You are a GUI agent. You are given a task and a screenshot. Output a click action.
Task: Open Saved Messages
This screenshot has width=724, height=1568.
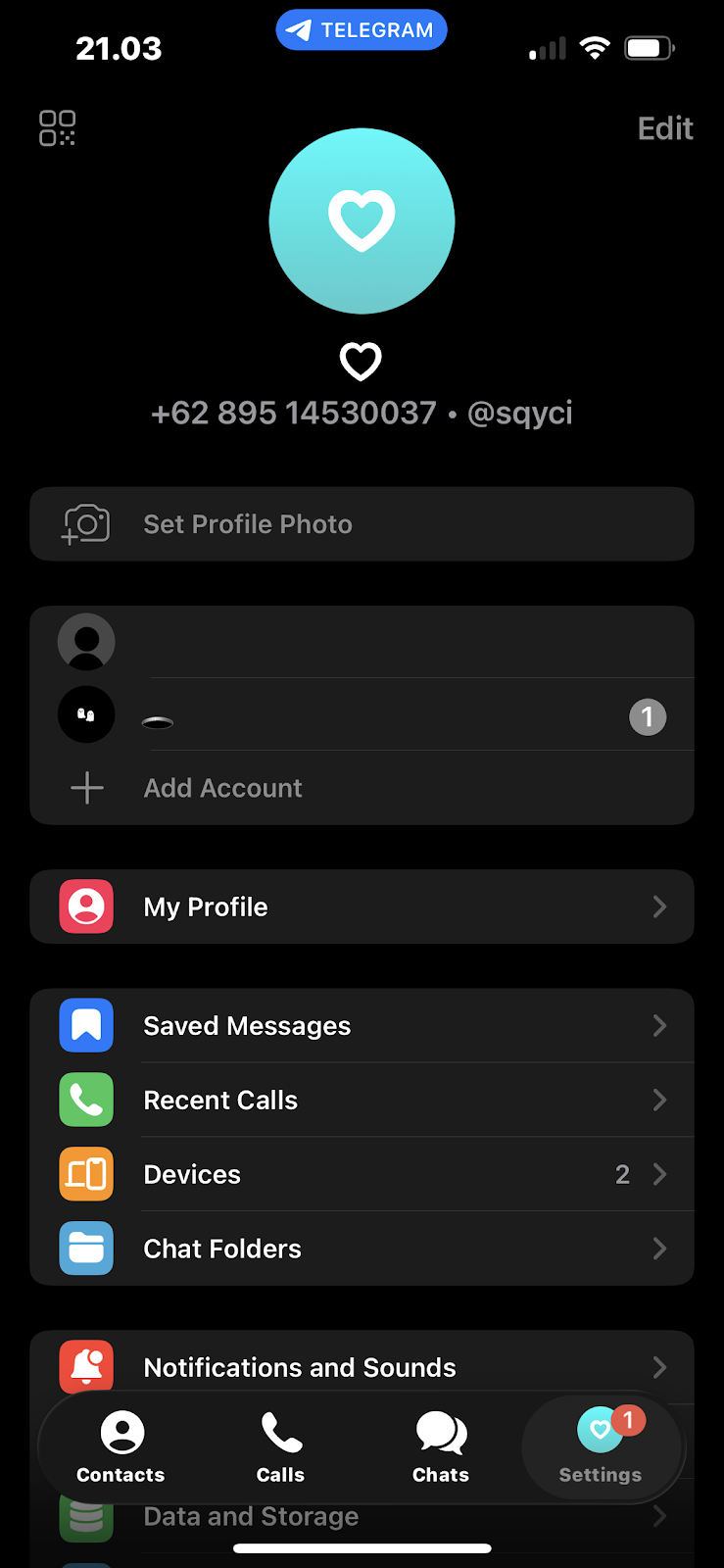tap(362, 1026)
